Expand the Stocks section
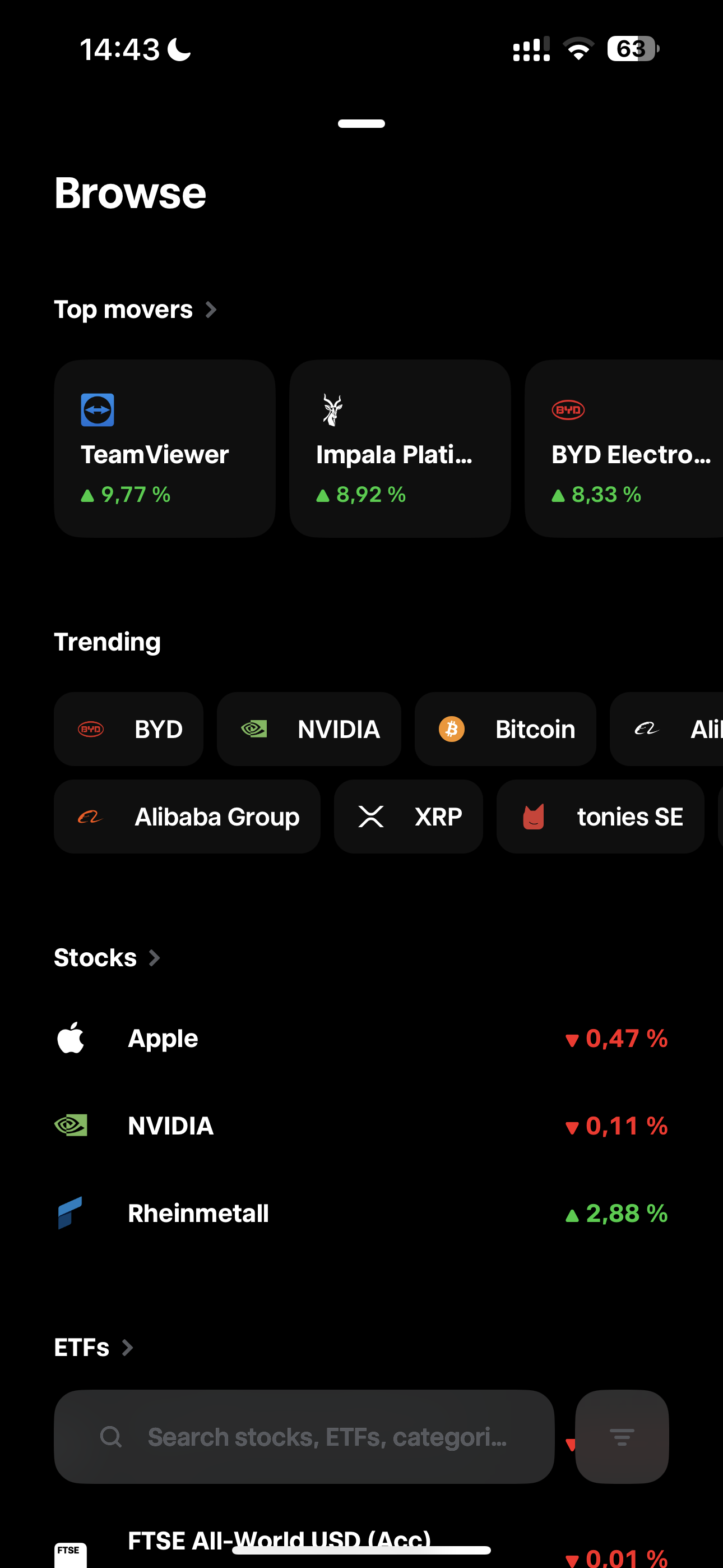The width and height of the screenshot is (723, 1568). pos(107,957)
